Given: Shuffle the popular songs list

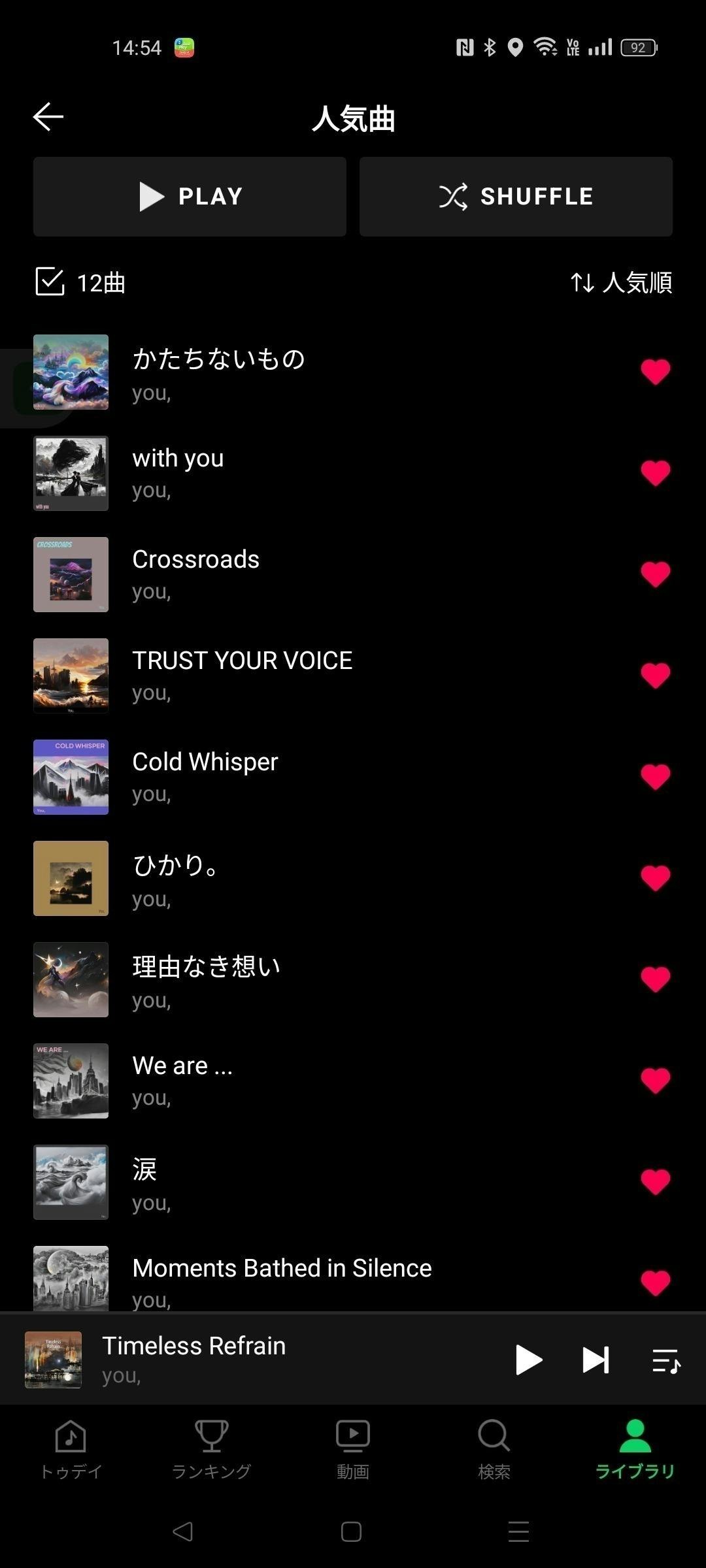Looking at the screenshot, I should (x=516, y=197).
